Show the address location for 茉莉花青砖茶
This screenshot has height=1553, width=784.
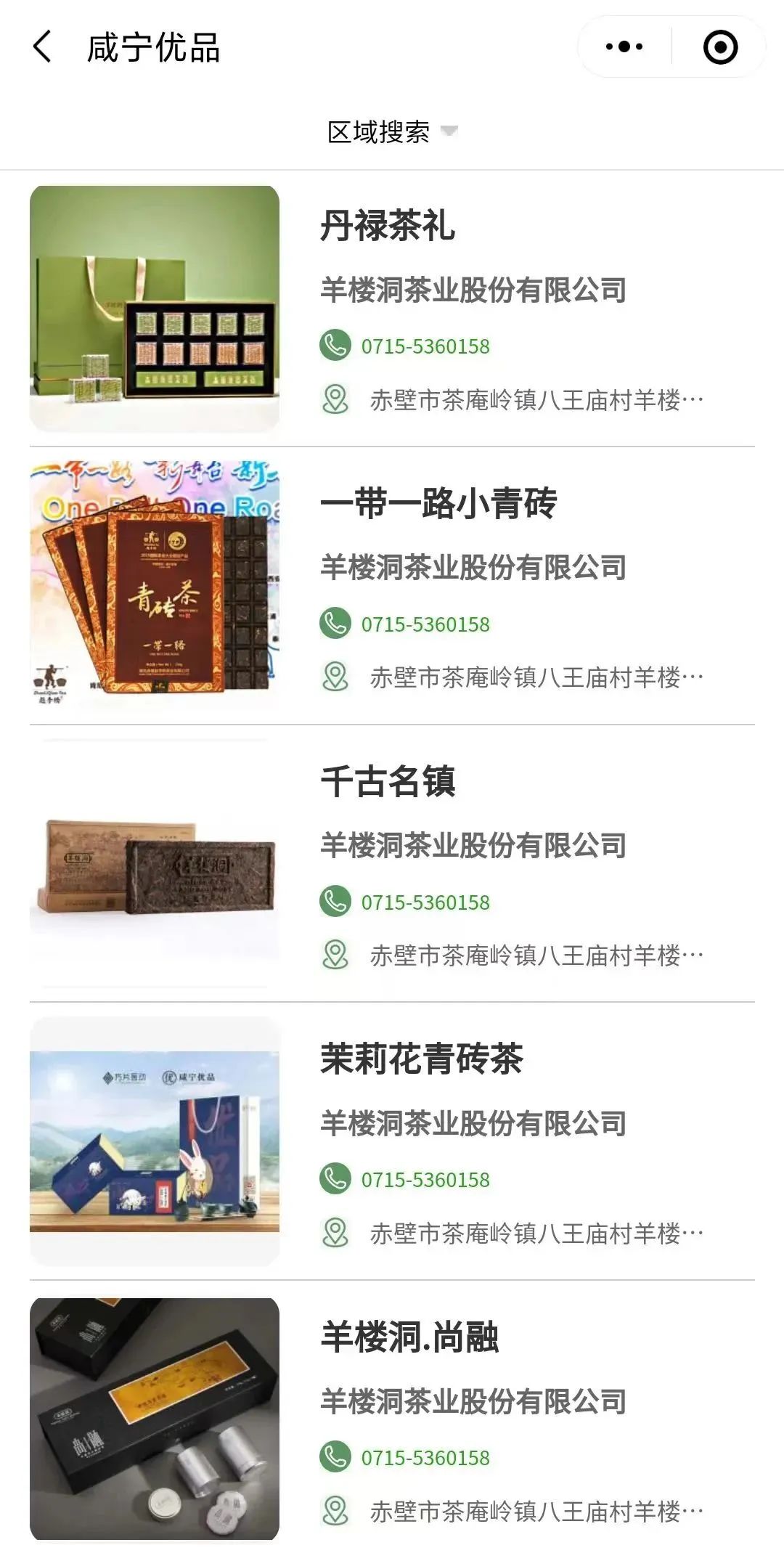click(x=536, y=1233)
